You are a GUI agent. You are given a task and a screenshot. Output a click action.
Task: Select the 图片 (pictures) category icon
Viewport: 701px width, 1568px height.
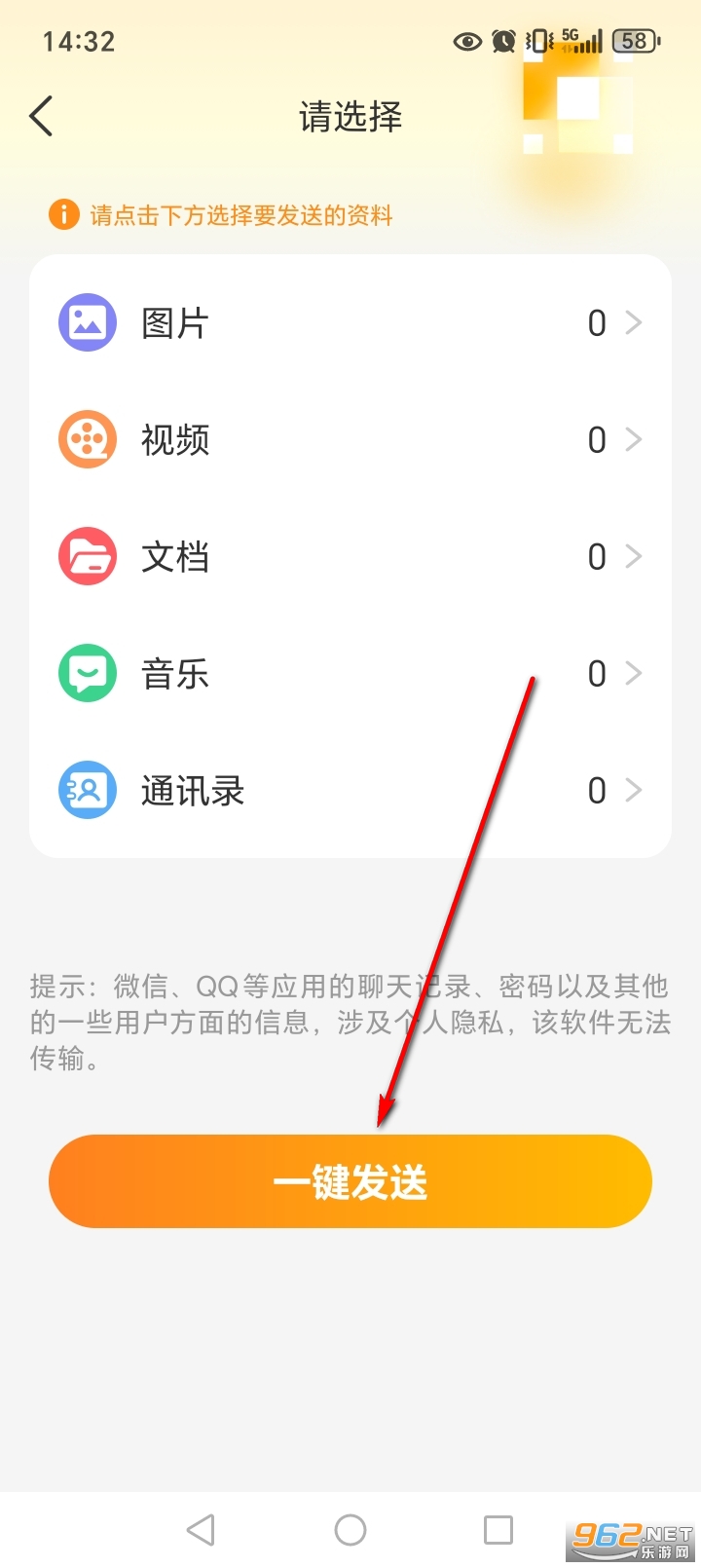coord(87,321)
